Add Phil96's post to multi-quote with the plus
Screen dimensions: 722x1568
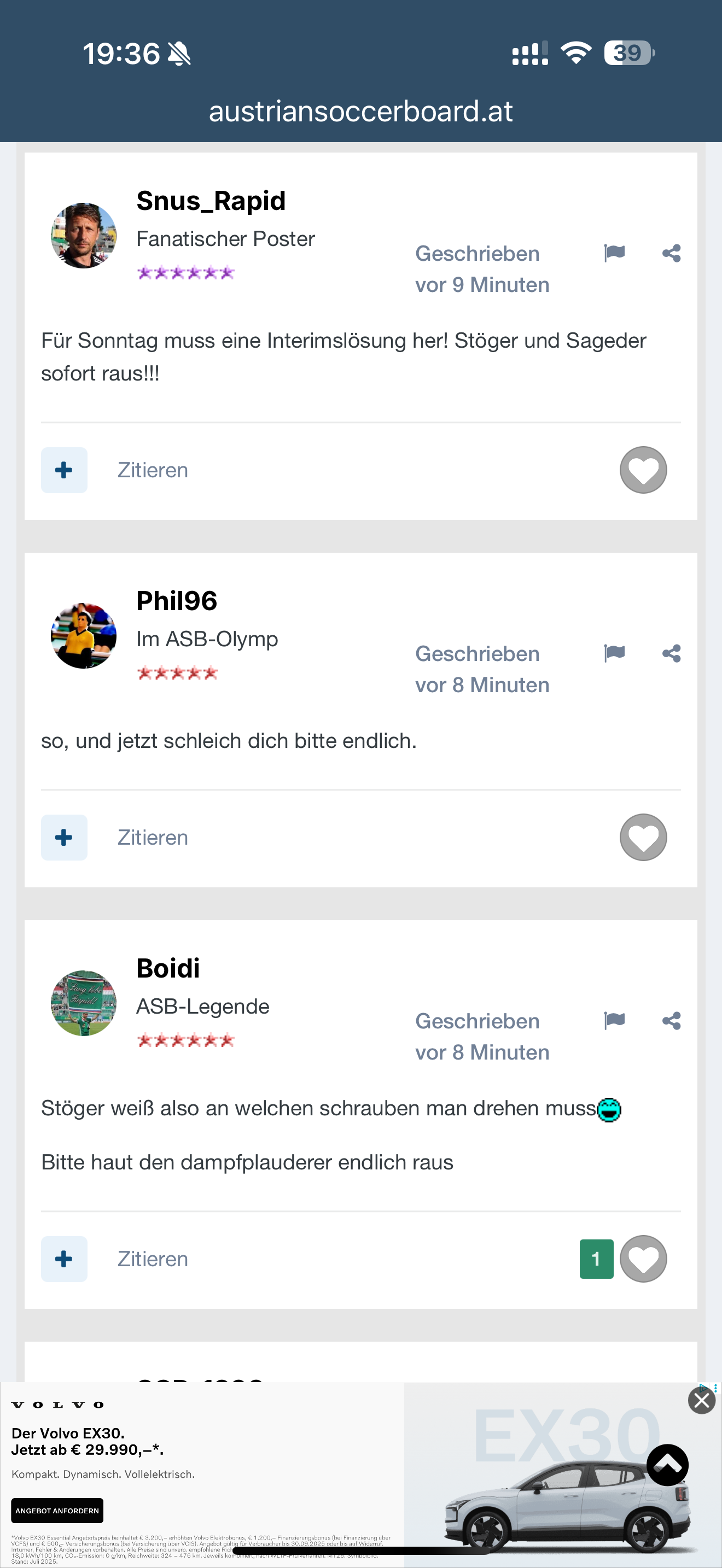(x=64, y=837)
